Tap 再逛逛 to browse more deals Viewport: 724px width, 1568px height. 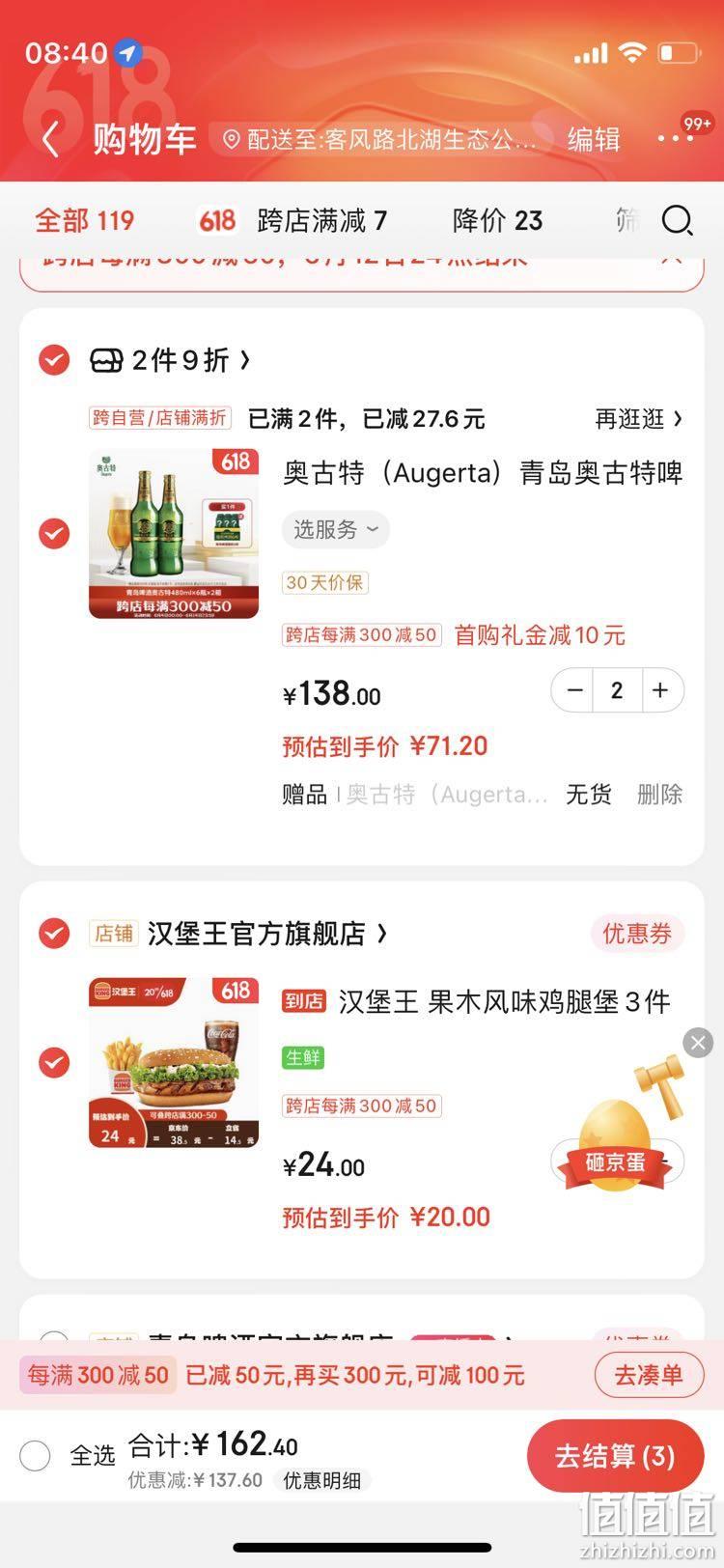point(639,418)
